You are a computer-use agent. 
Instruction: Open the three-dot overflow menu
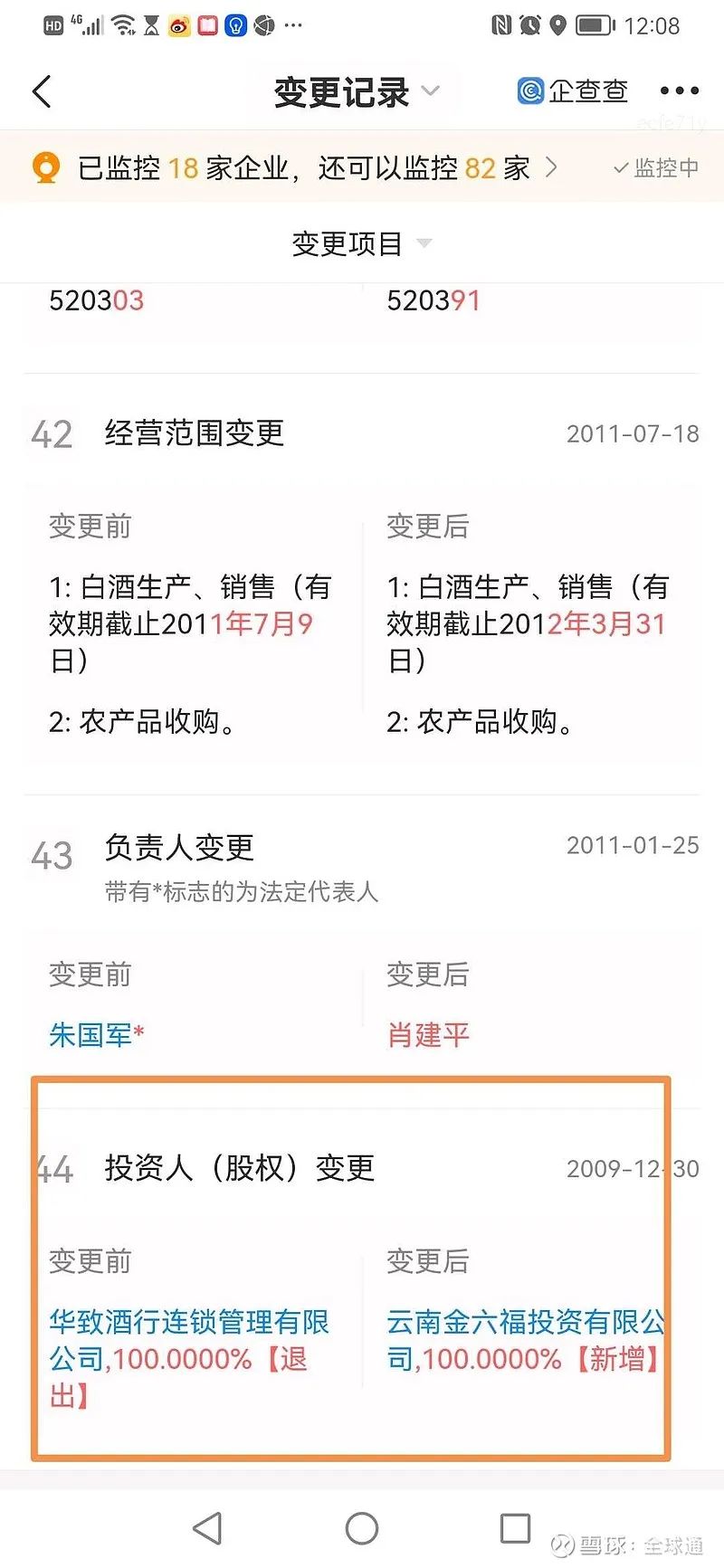(679, 90)
